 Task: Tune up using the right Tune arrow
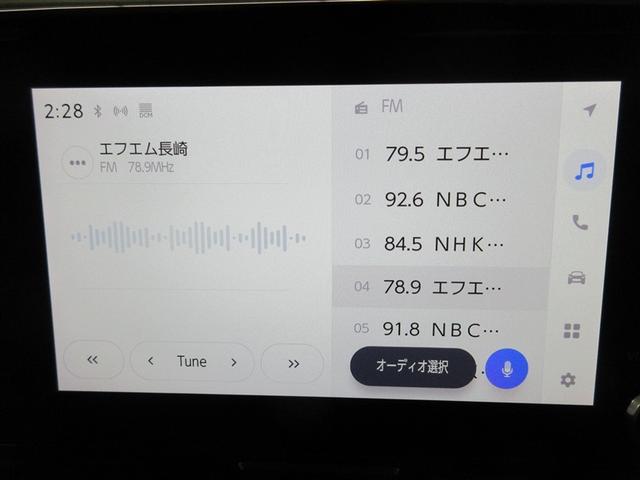(x=234, y=362)
